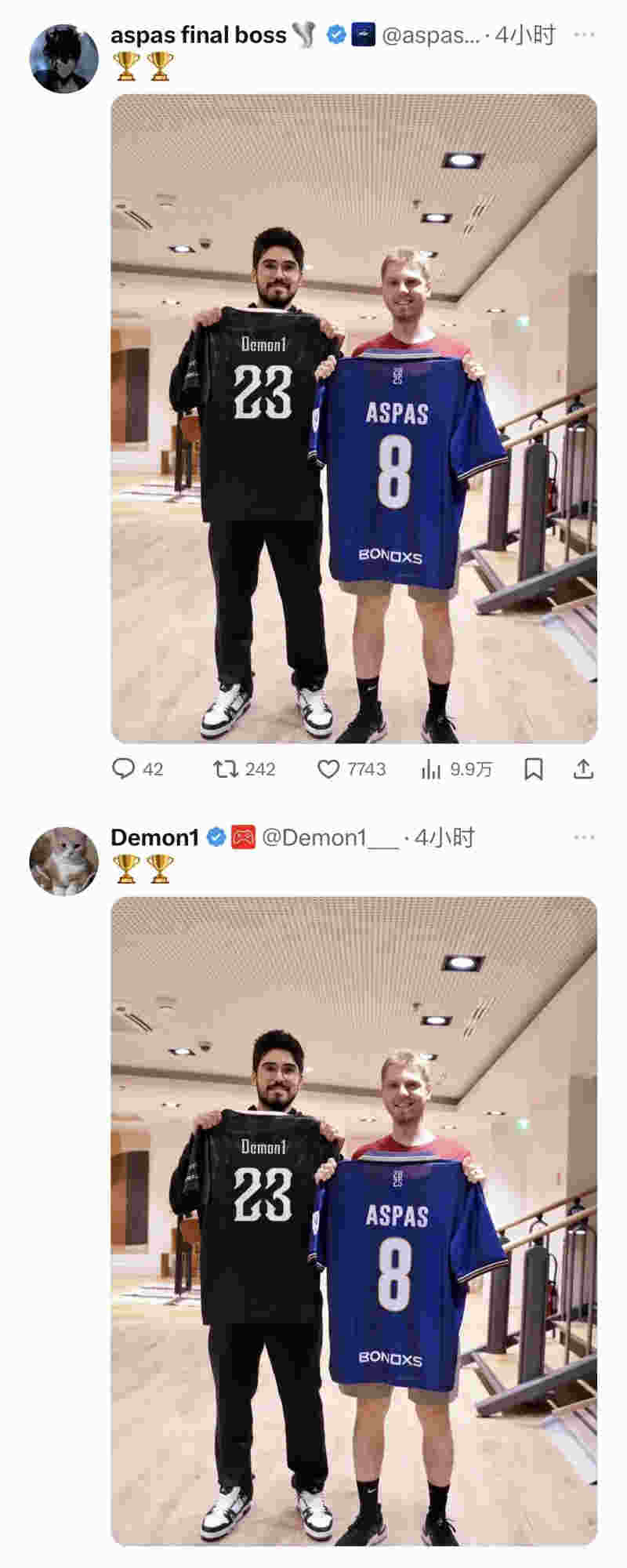627x1568 pixels.
Task: Repost the aspas final boss post
Action: point(226,768)
